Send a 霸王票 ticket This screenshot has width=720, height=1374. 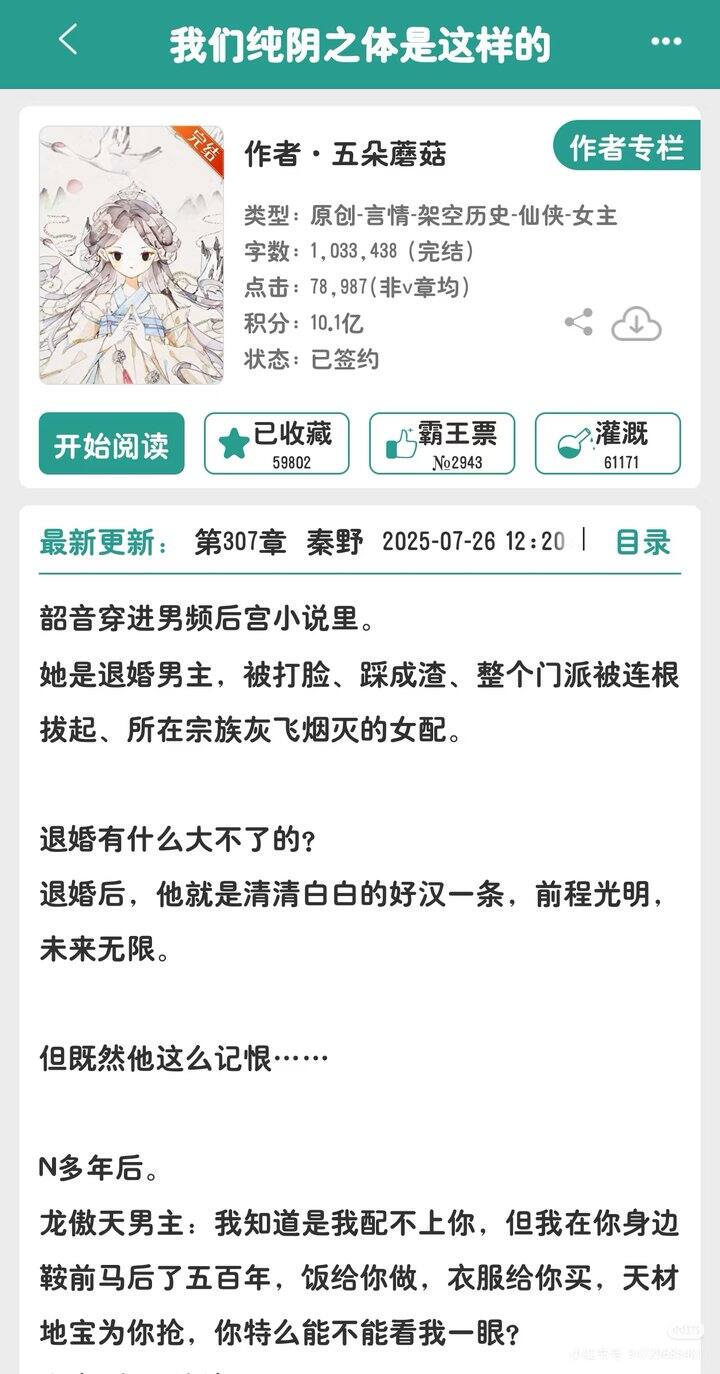442,443
